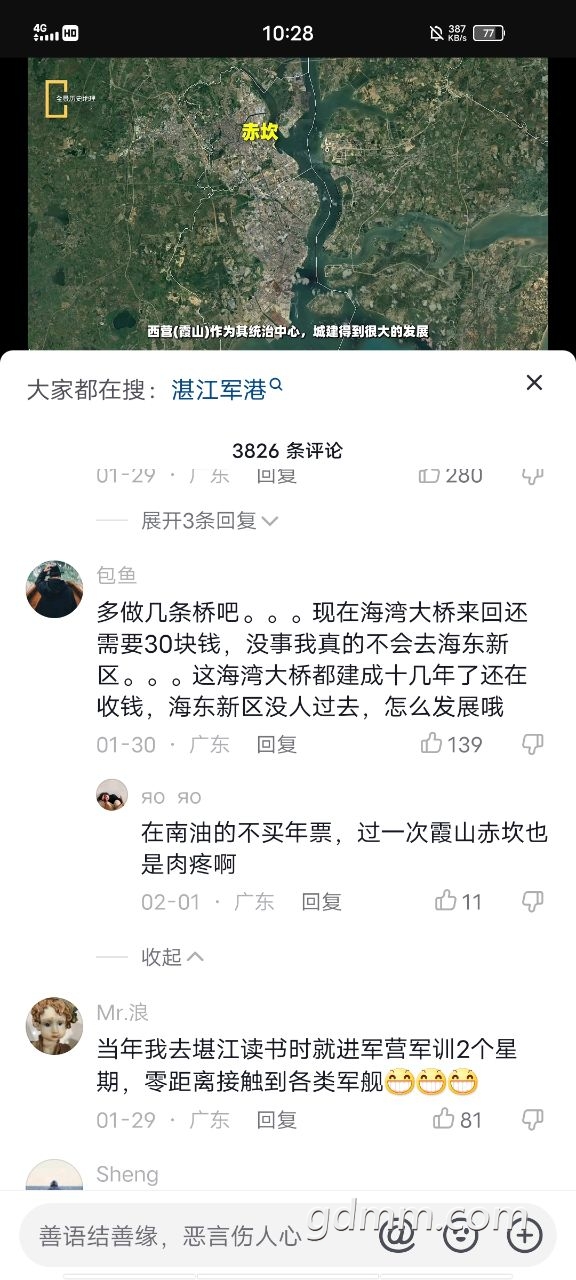
Task: Open Mr.浪's profile avatar
Action: 54,1025
